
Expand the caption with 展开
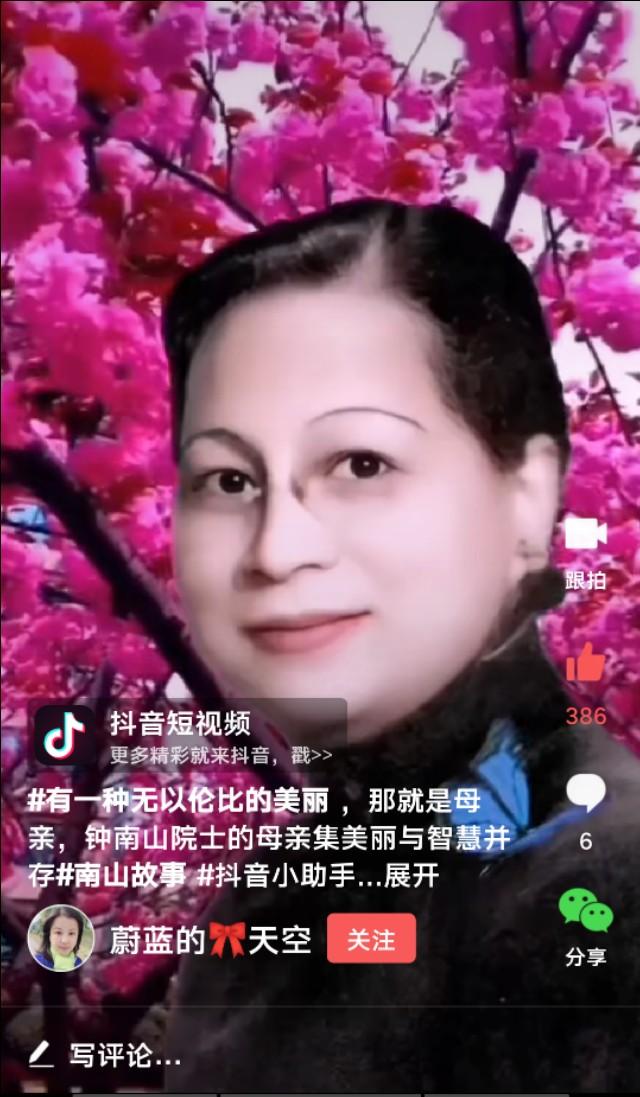(x=411, y=876)
